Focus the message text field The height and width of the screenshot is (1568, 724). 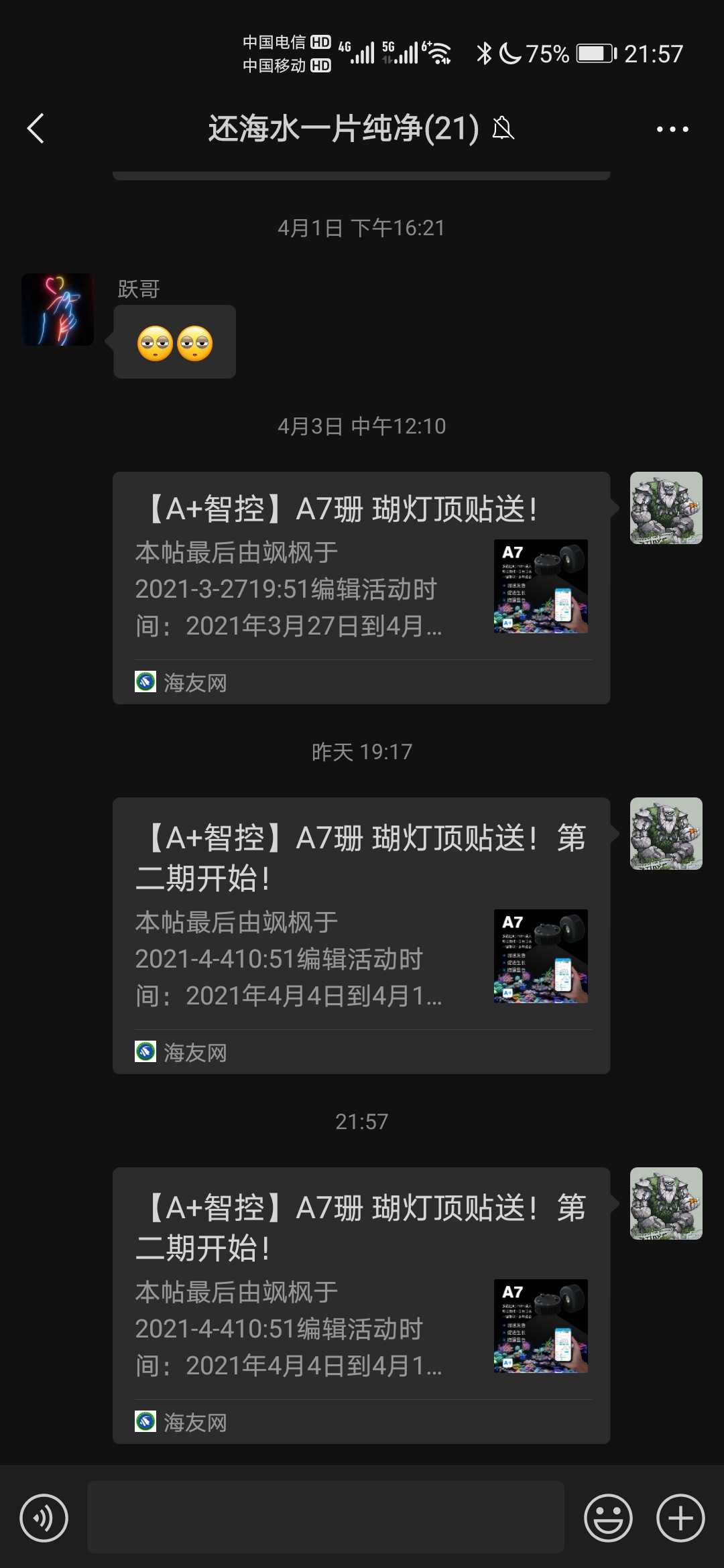click(x=325, y=1518)
